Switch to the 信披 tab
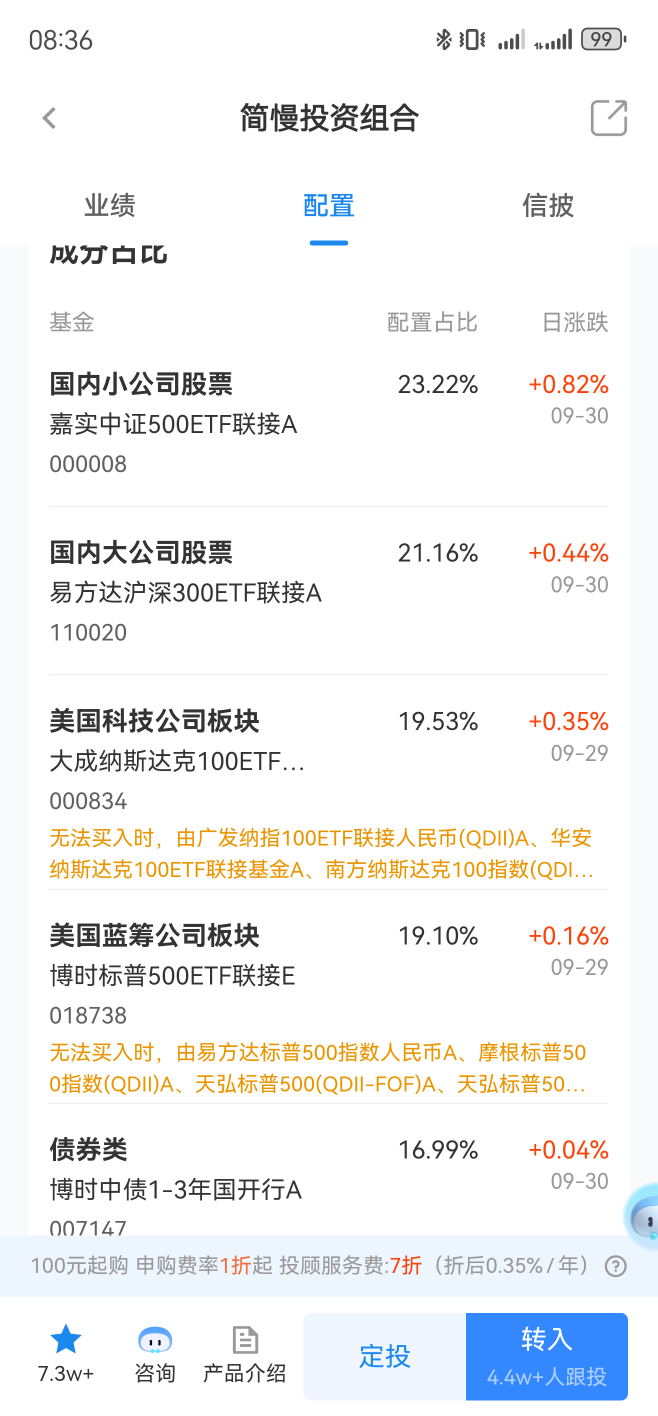 click(x=548, y=206)
